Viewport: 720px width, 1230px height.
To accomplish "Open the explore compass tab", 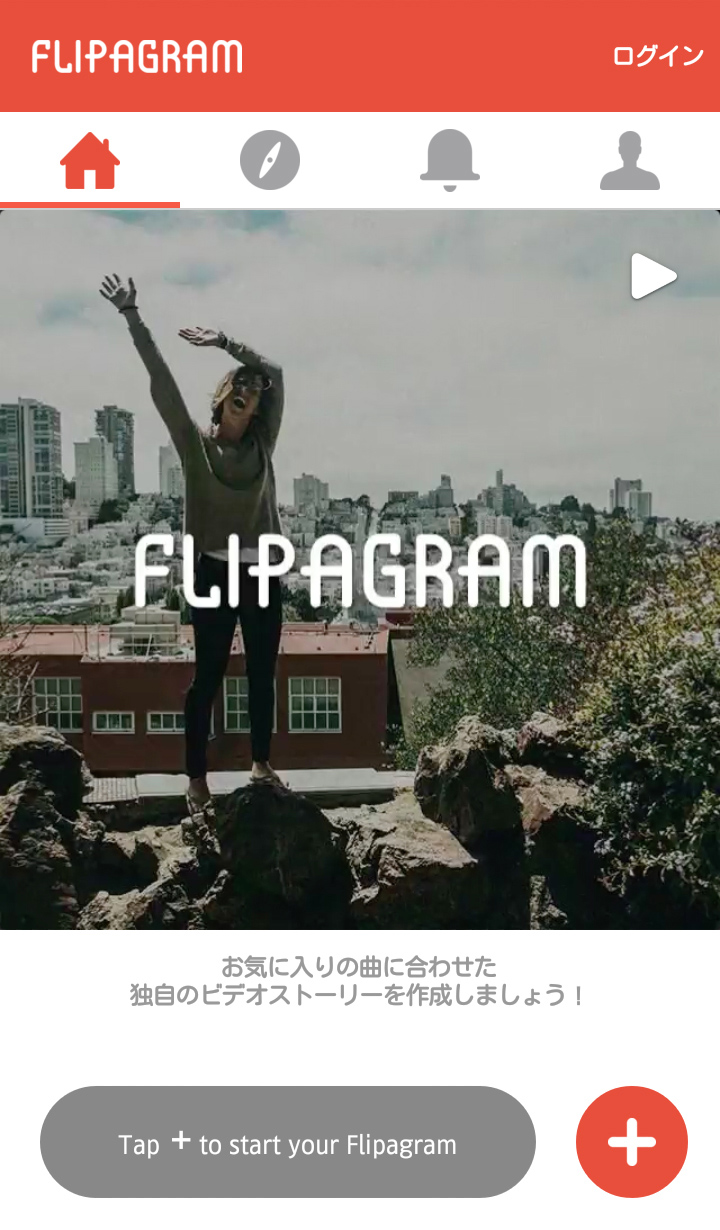I will pos(270,161).
